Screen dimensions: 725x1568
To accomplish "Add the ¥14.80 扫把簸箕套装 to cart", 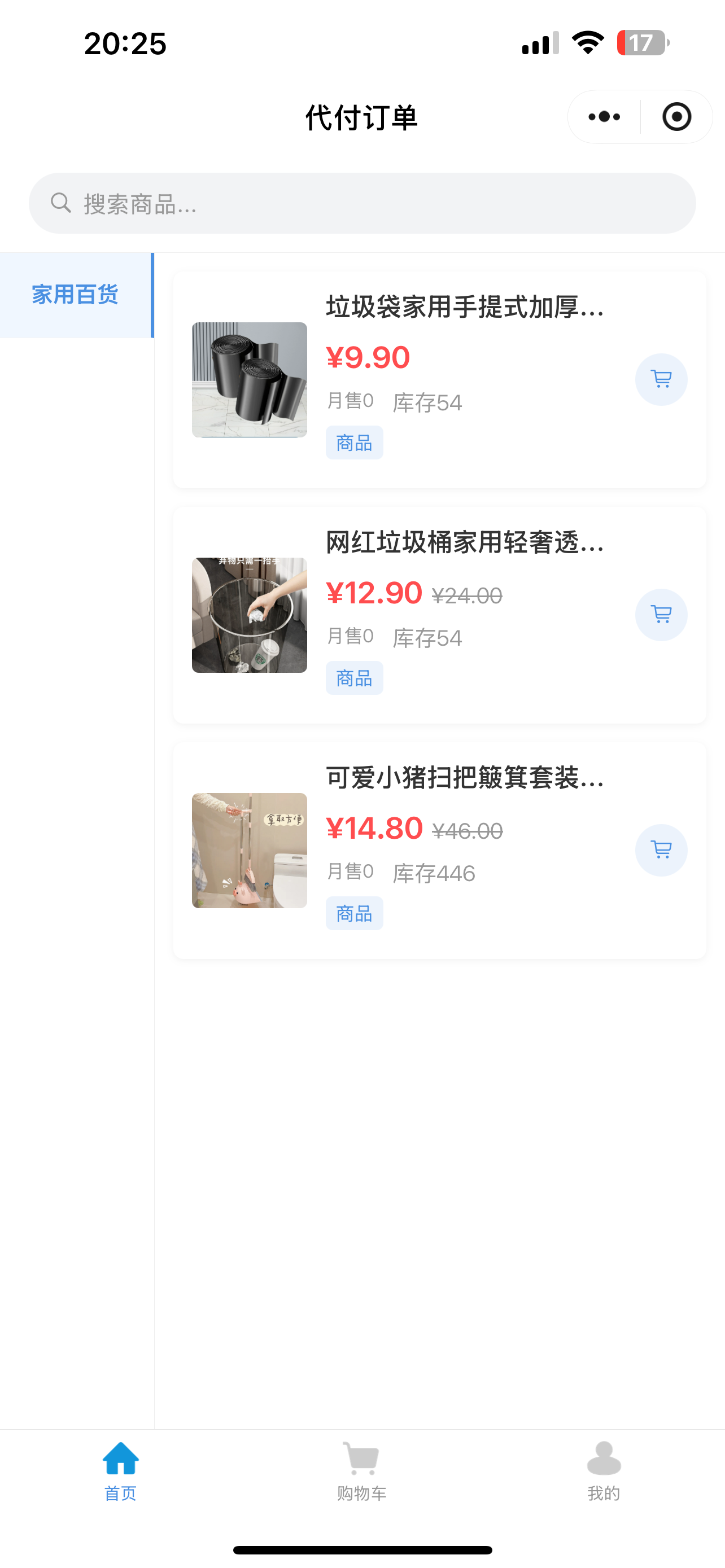I will [661, 849].
